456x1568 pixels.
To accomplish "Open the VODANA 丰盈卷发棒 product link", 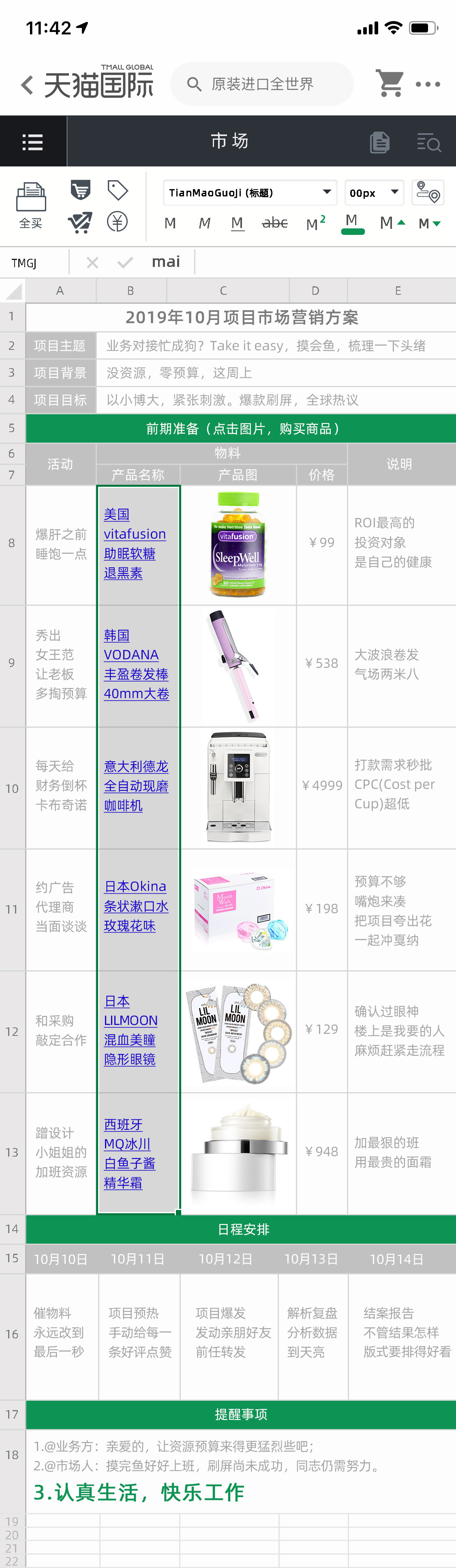I will [135, 664].
